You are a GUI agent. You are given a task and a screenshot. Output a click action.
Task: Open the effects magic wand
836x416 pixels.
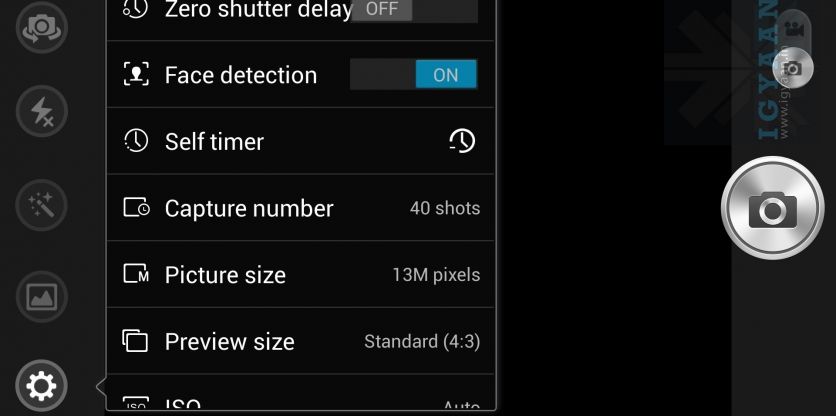click(x=42, y=206)
